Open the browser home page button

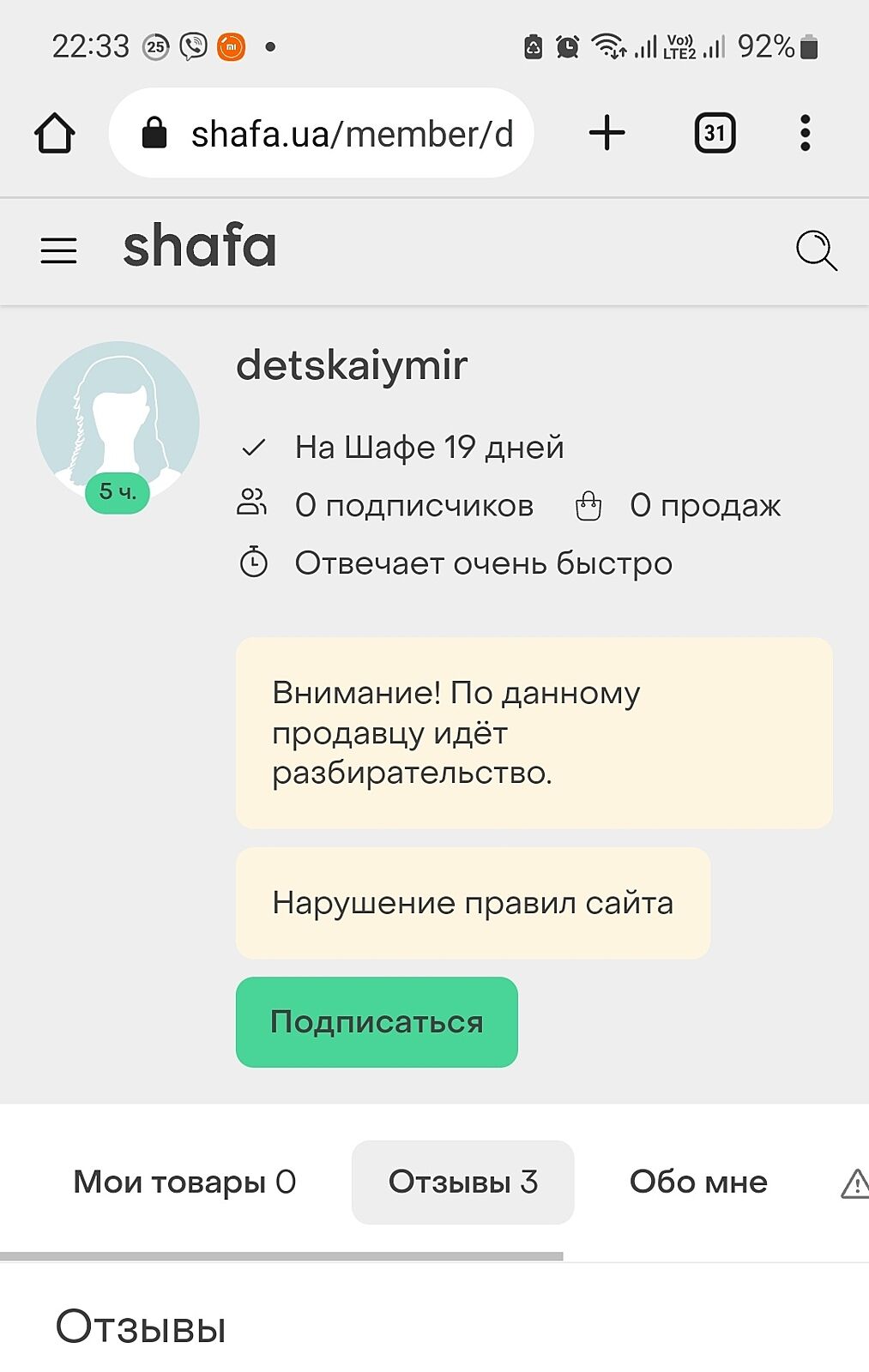point(55,134)
